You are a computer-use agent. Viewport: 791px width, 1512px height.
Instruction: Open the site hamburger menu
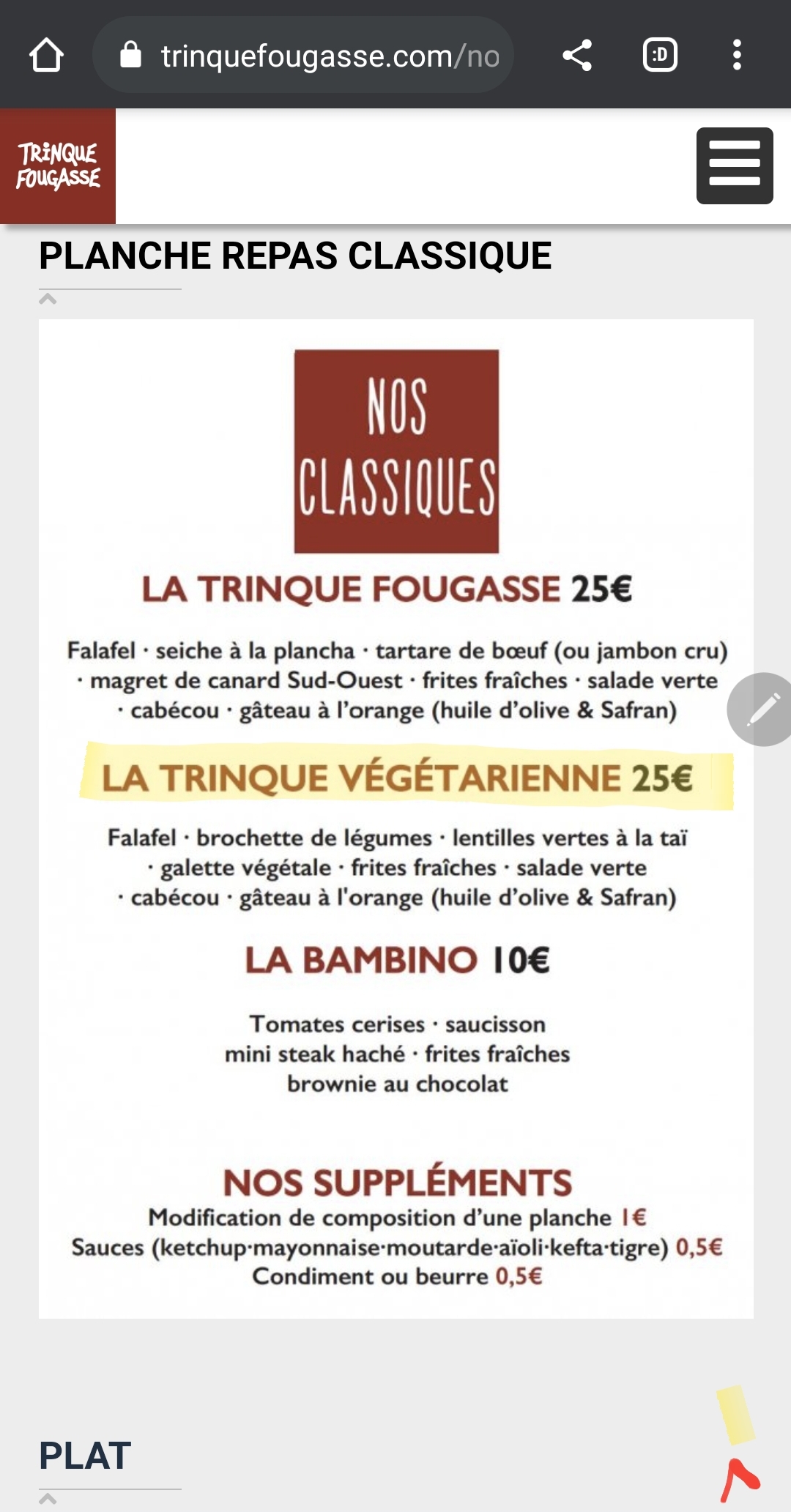735,165
